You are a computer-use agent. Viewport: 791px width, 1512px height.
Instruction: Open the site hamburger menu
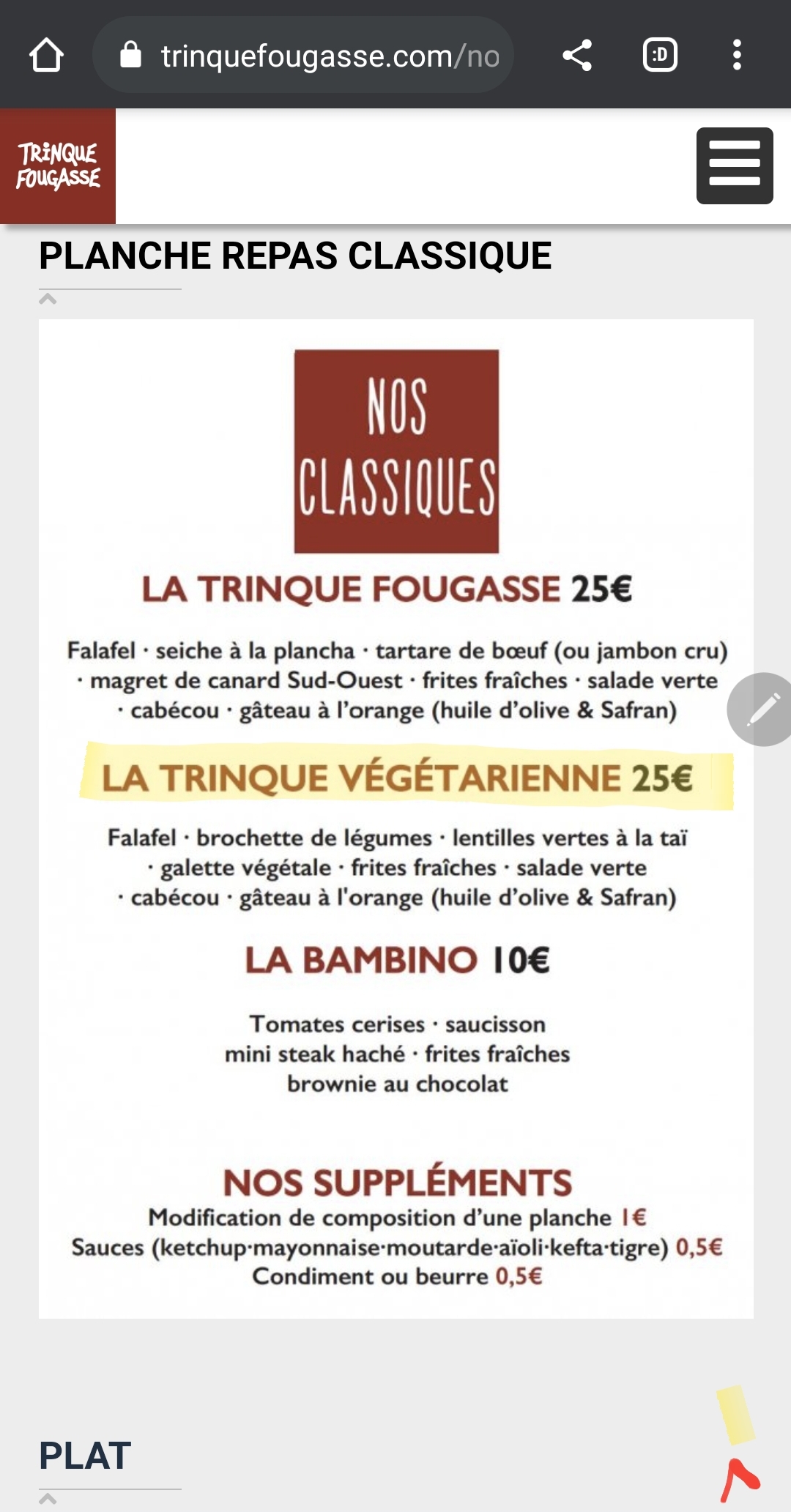735,165
